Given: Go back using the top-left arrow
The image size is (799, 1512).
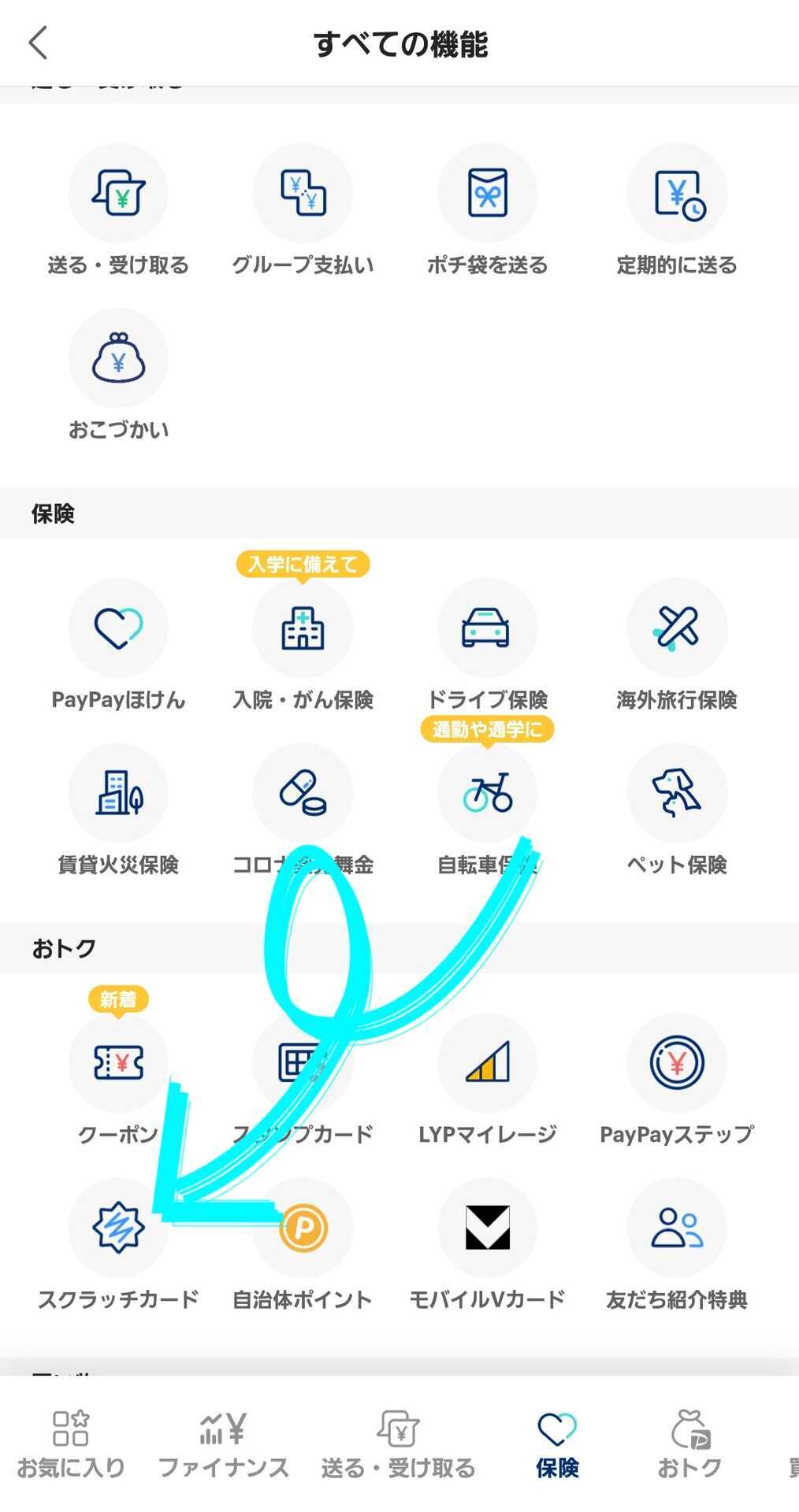Looking at the screenshot, I should coord(38,43).
